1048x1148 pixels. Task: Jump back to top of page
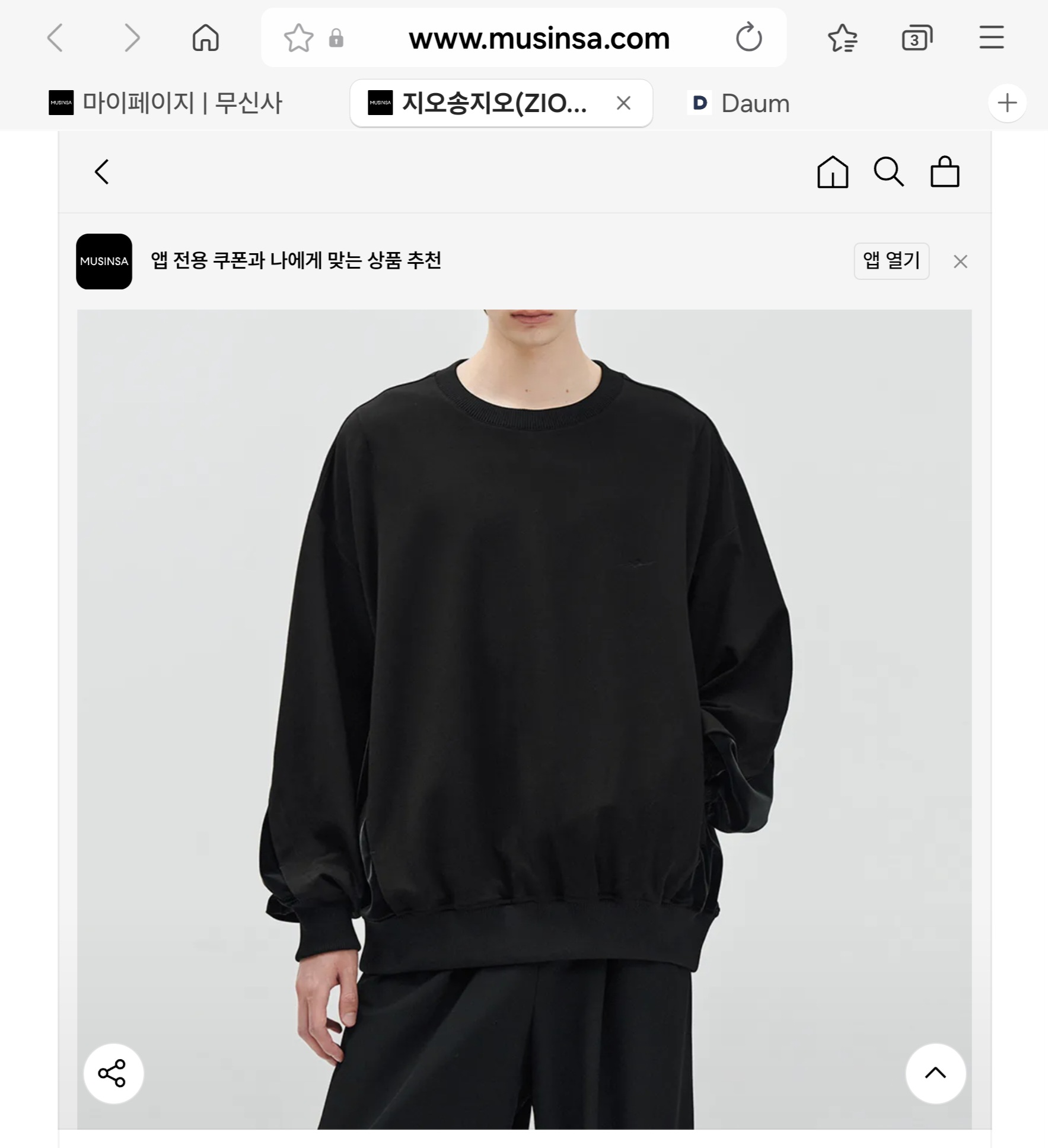[x=935, y=1073]
